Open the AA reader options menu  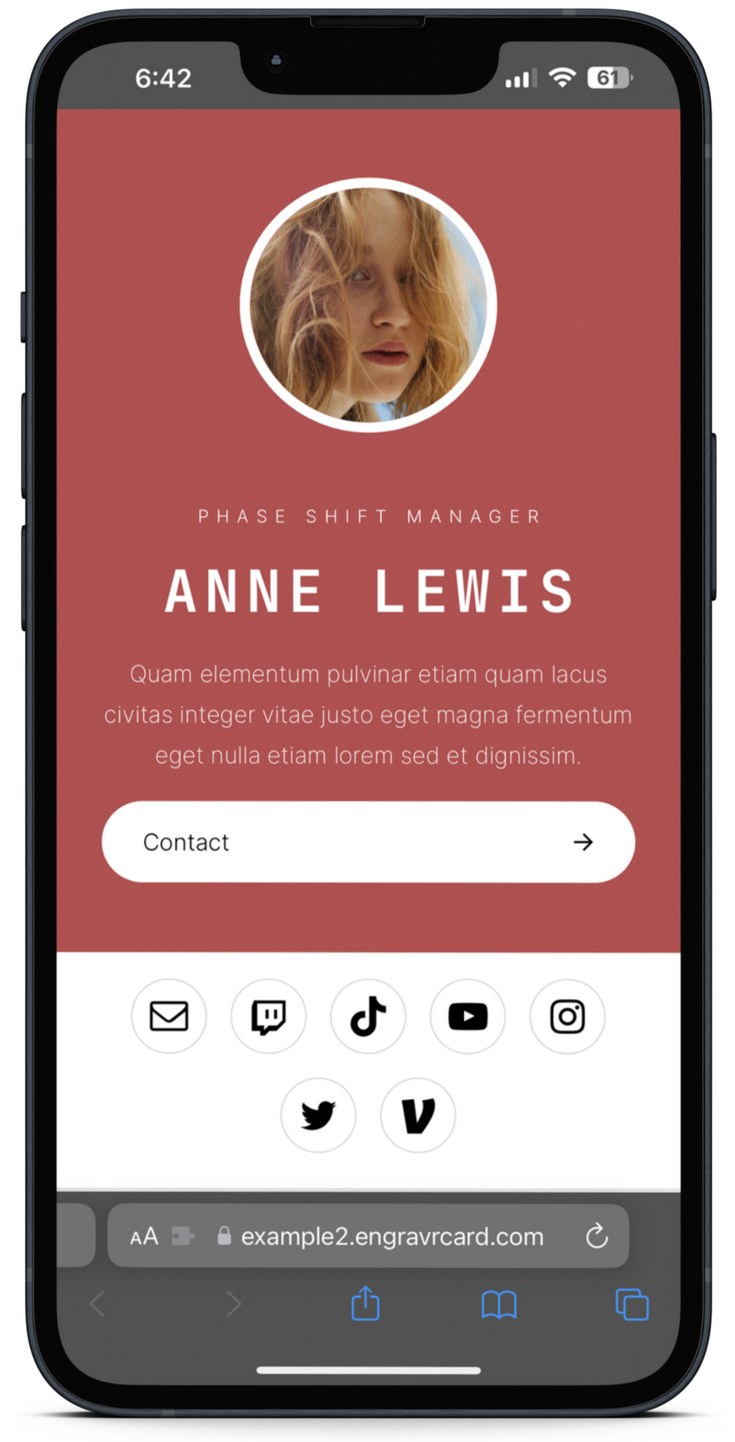coord(144,1237)
